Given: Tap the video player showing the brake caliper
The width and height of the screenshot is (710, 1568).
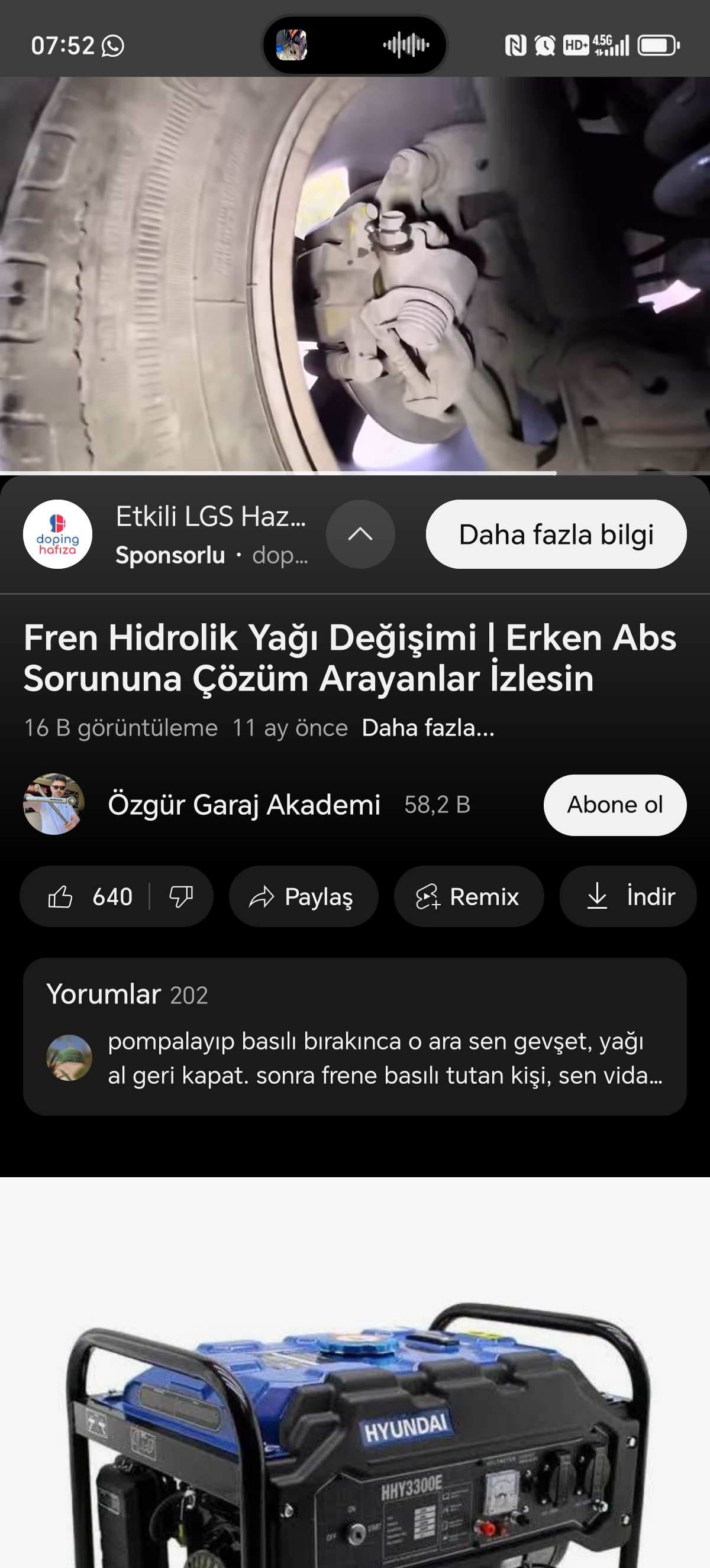Looking at the screenshot, I should 355,275.
